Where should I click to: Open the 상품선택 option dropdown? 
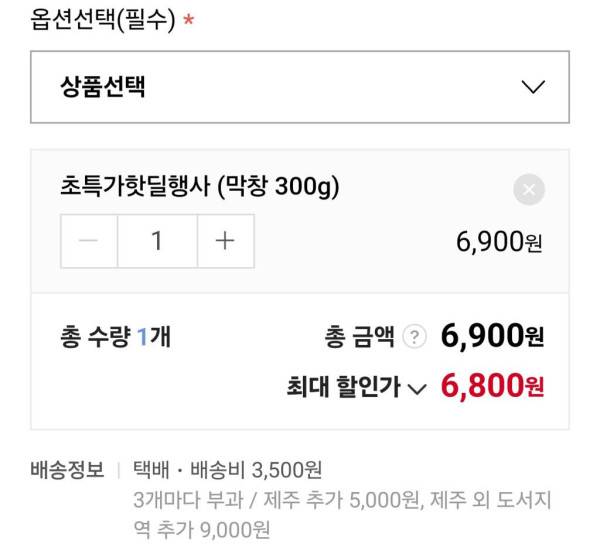click(x=300, y=87)
